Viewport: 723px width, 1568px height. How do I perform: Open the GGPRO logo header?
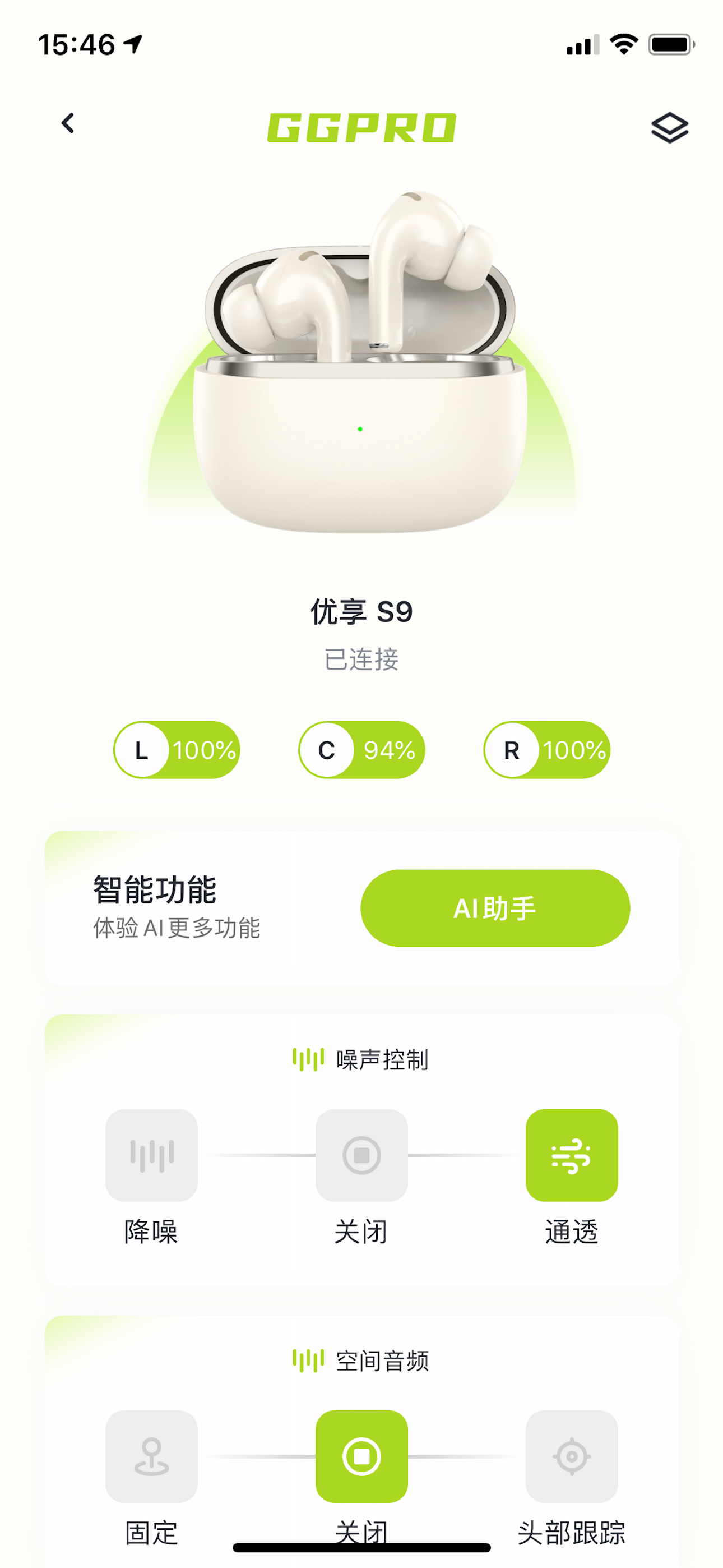tap(361, 127)
